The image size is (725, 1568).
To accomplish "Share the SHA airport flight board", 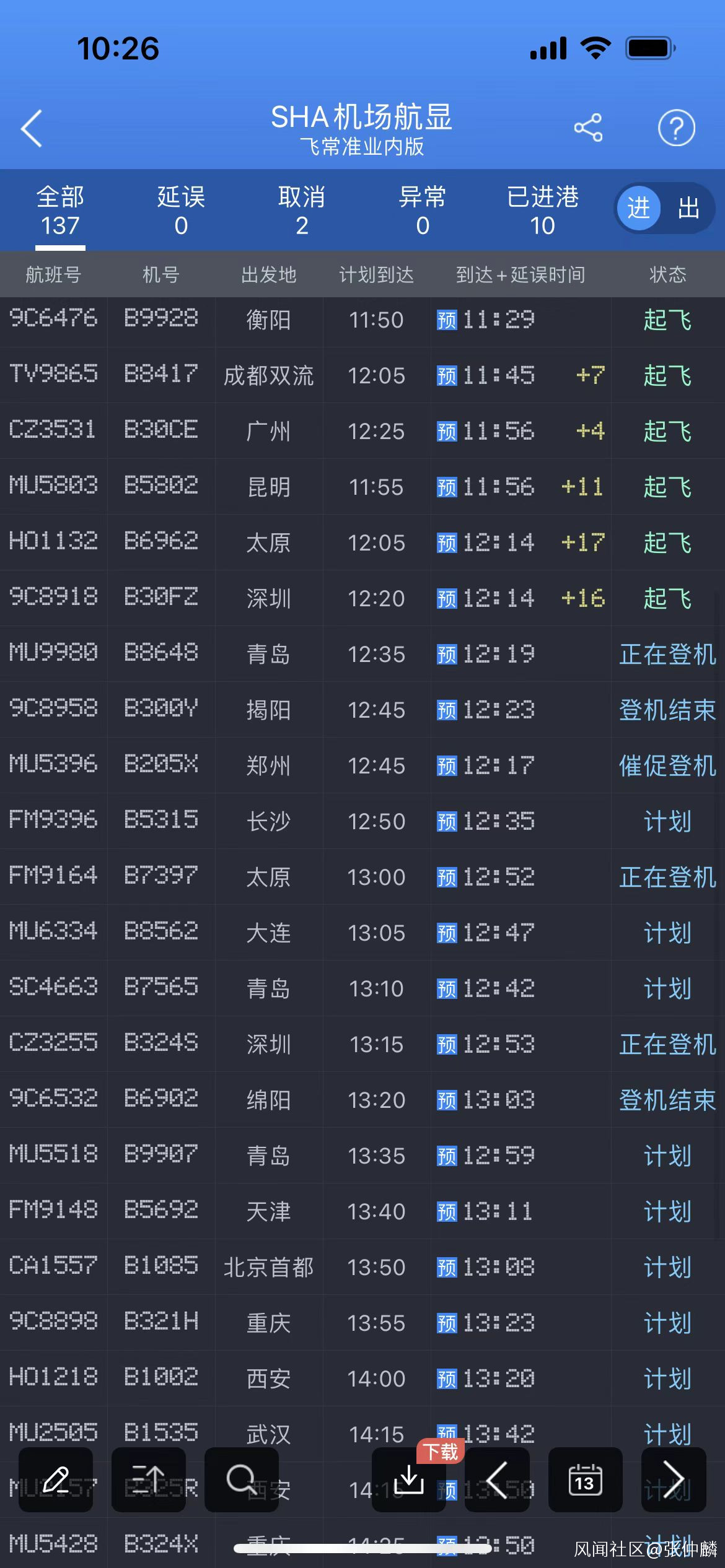I will click(588, 128).
